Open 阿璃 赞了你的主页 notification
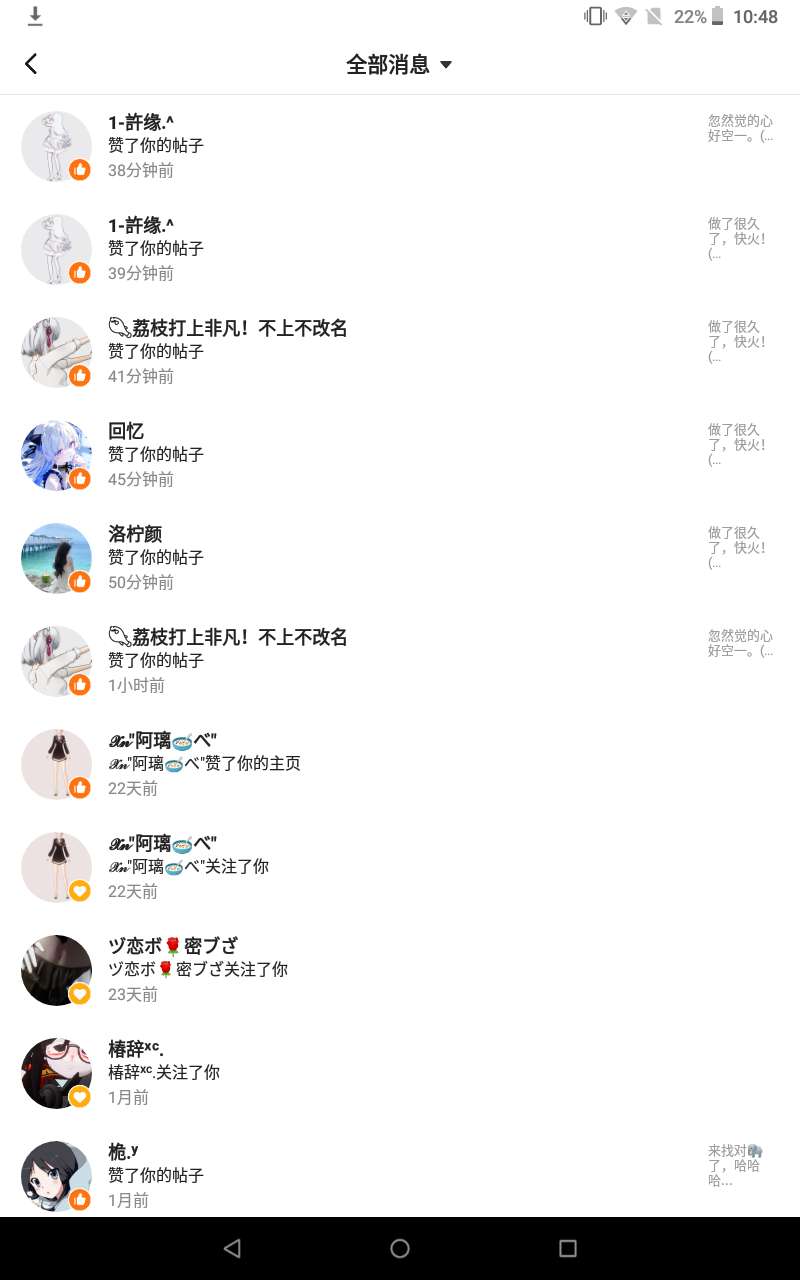This screenshot has height=1280, width=800. (x=400, y=764)
